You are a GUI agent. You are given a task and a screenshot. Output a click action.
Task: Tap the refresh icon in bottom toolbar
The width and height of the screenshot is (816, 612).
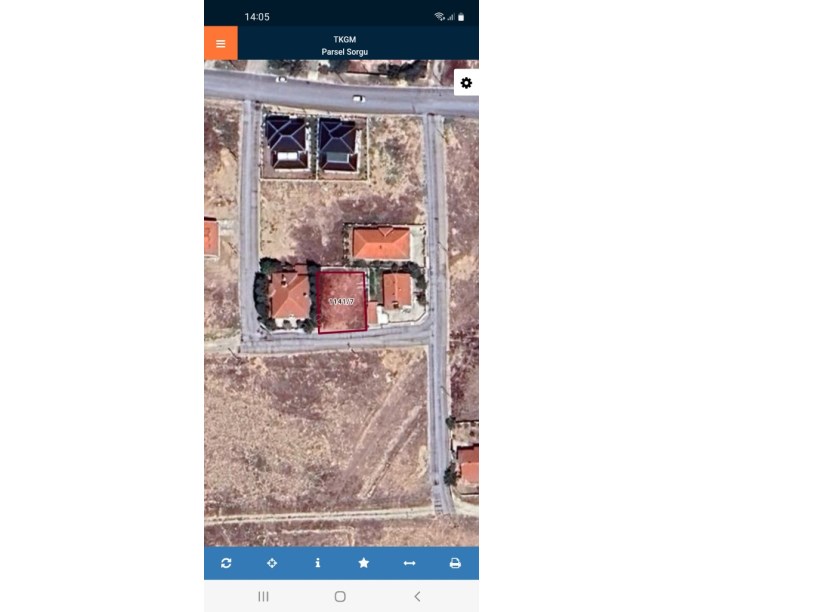pos(226,563)
